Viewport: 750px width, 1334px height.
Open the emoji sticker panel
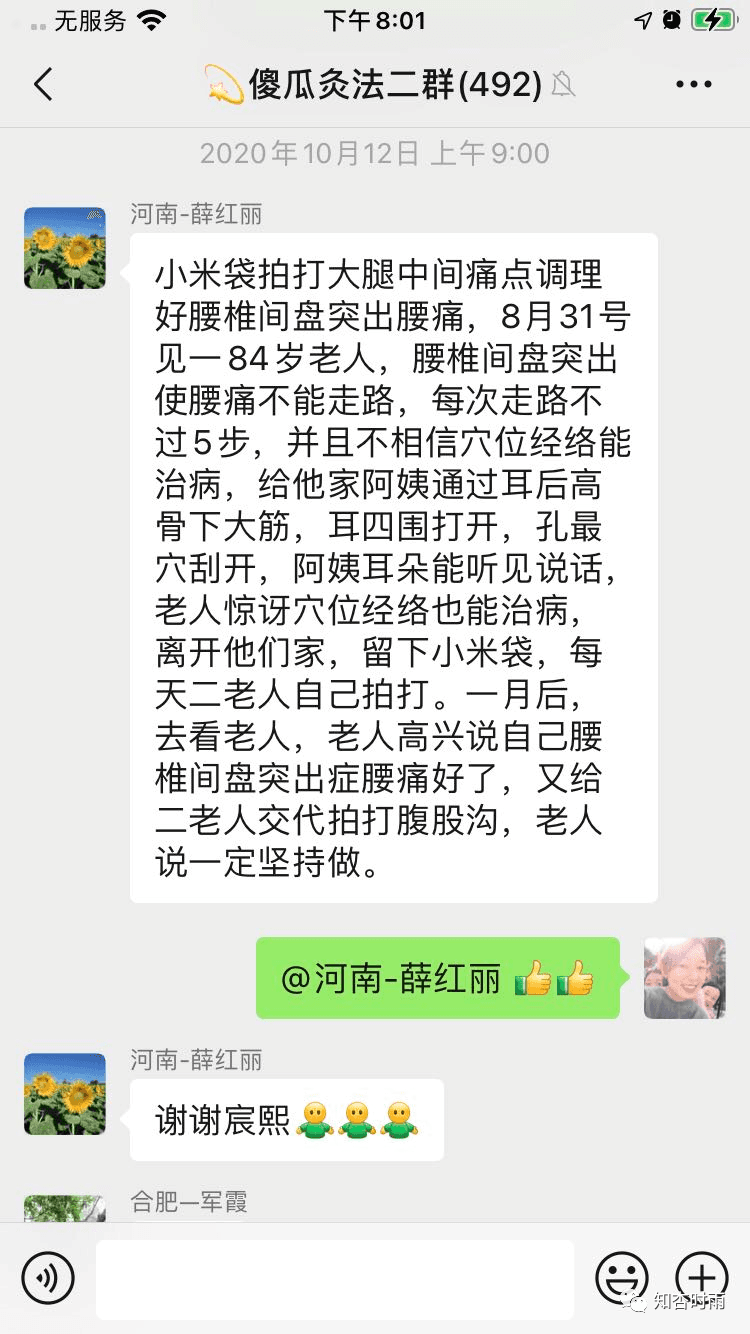[621, 1277]
